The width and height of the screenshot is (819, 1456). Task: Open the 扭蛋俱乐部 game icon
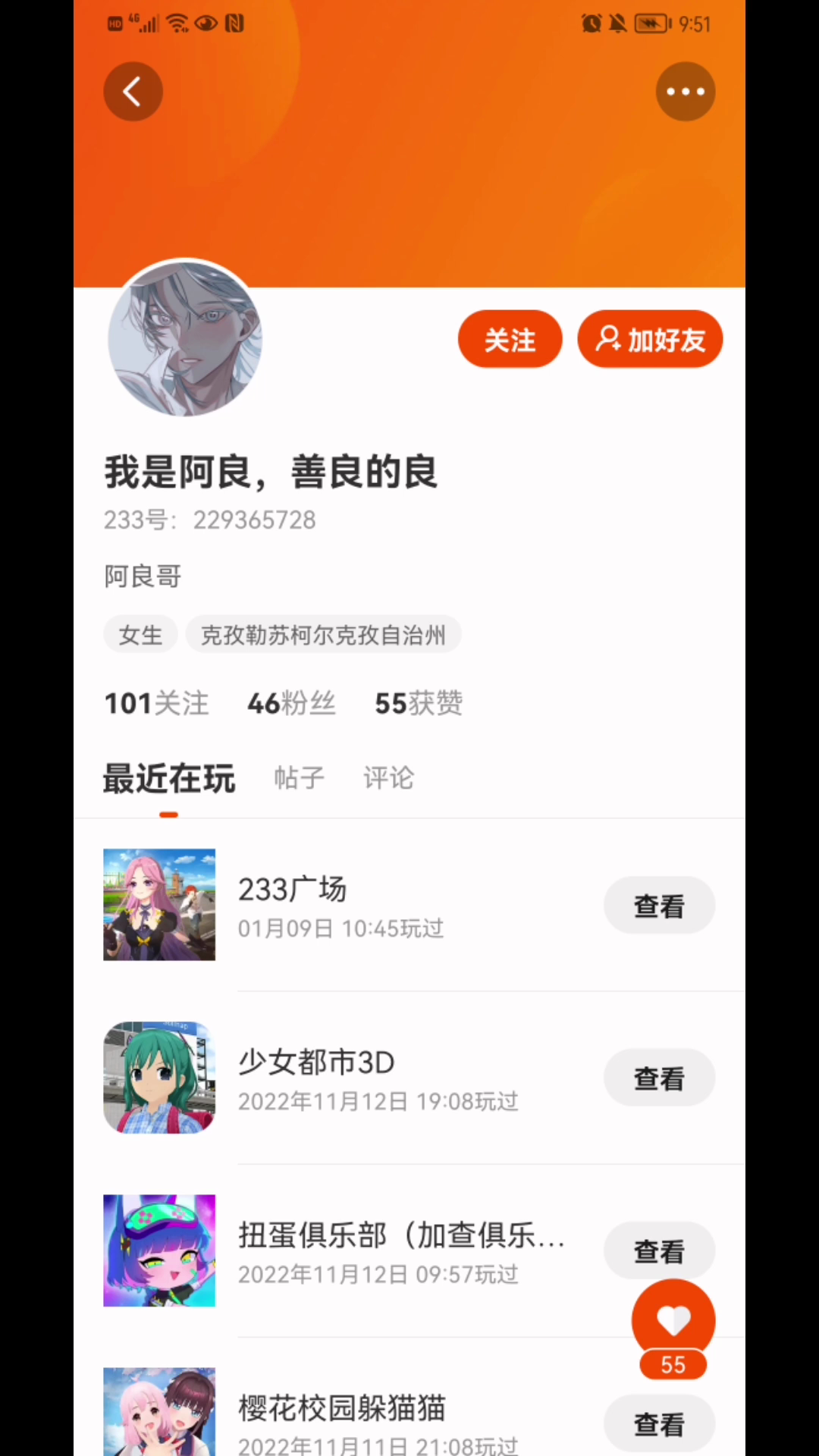tap(159, 1250)
